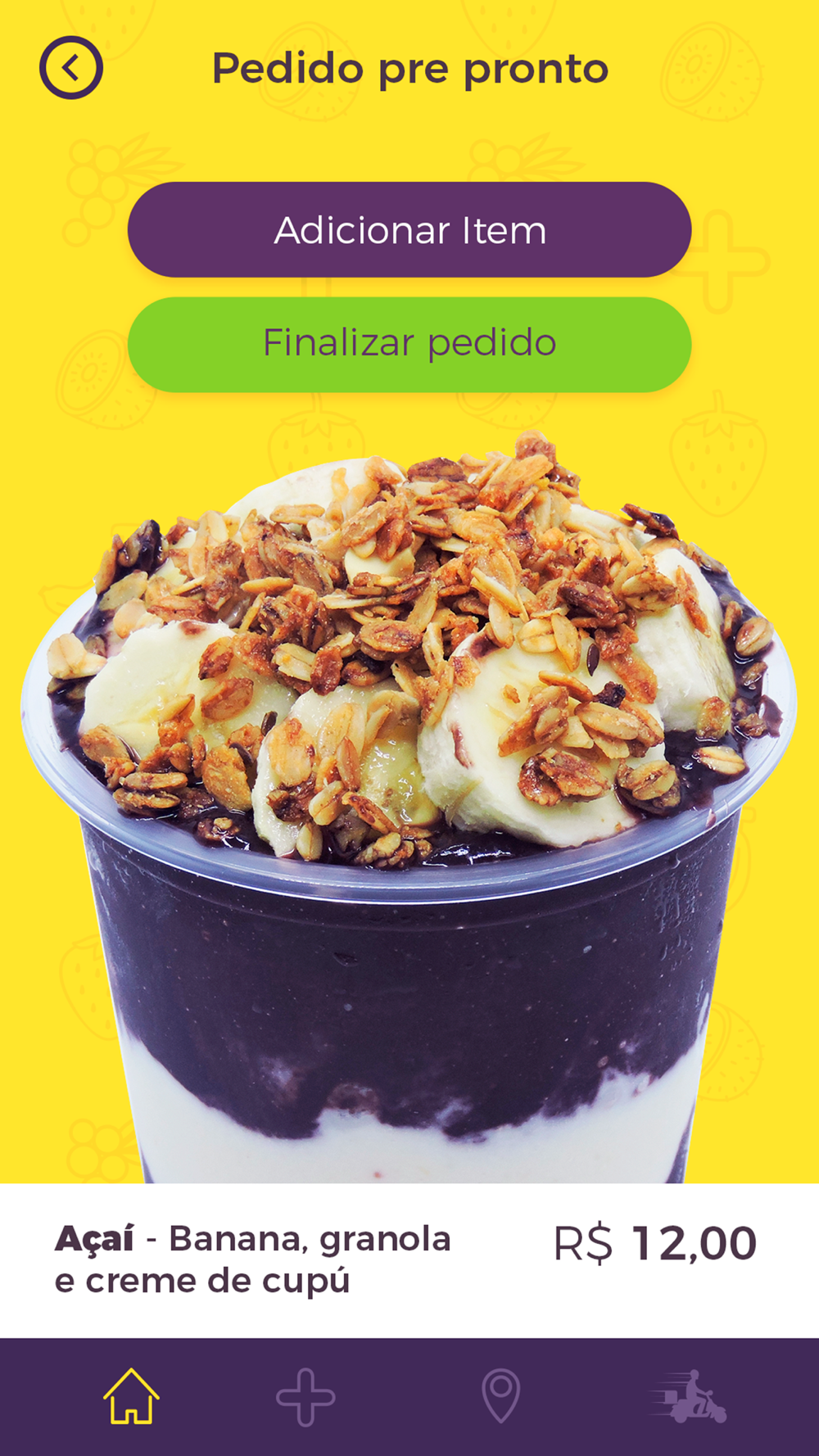This screenshot has width=819, height=1456.
Task: Open the location pin tab
Action: tap(500, 1396)
